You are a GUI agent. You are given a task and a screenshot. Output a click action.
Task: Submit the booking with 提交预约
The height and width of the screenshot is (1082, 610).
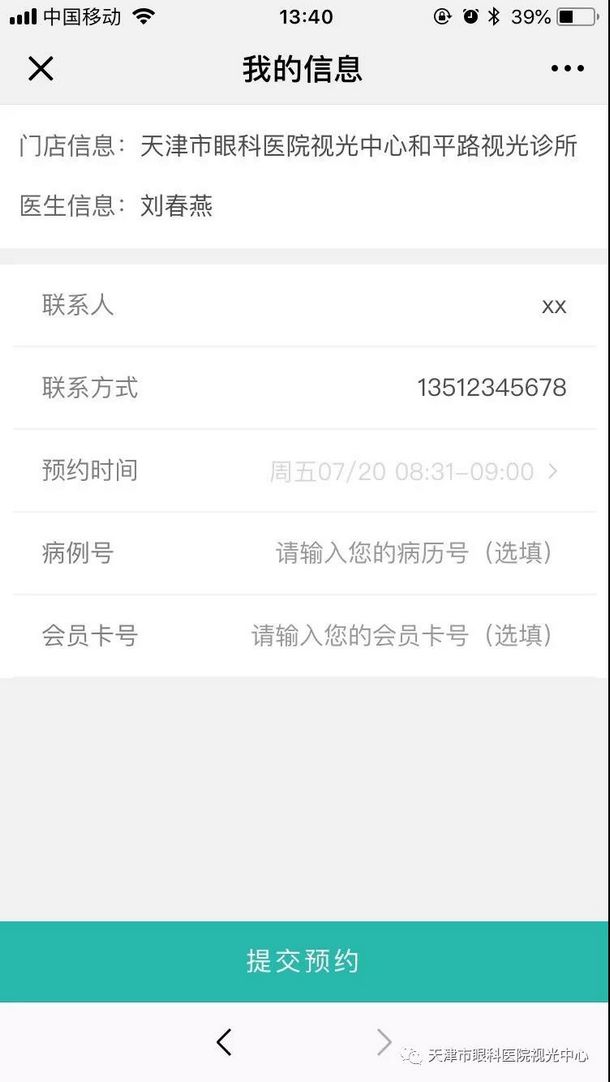[x=304, y=961]
